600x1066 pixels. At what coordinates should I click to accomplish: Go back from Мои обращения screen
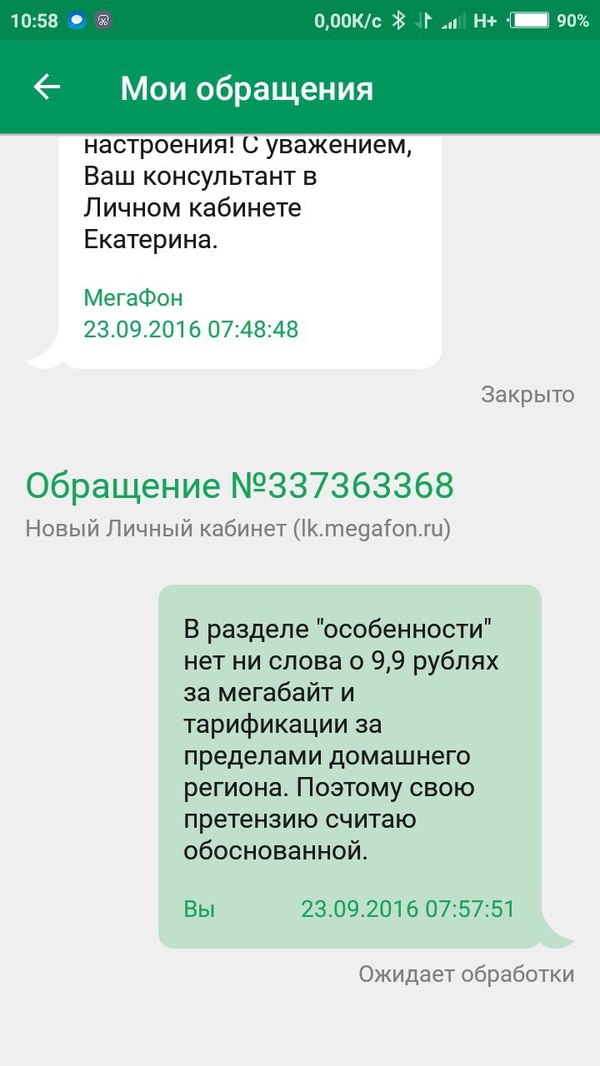[x=47, y=87]
